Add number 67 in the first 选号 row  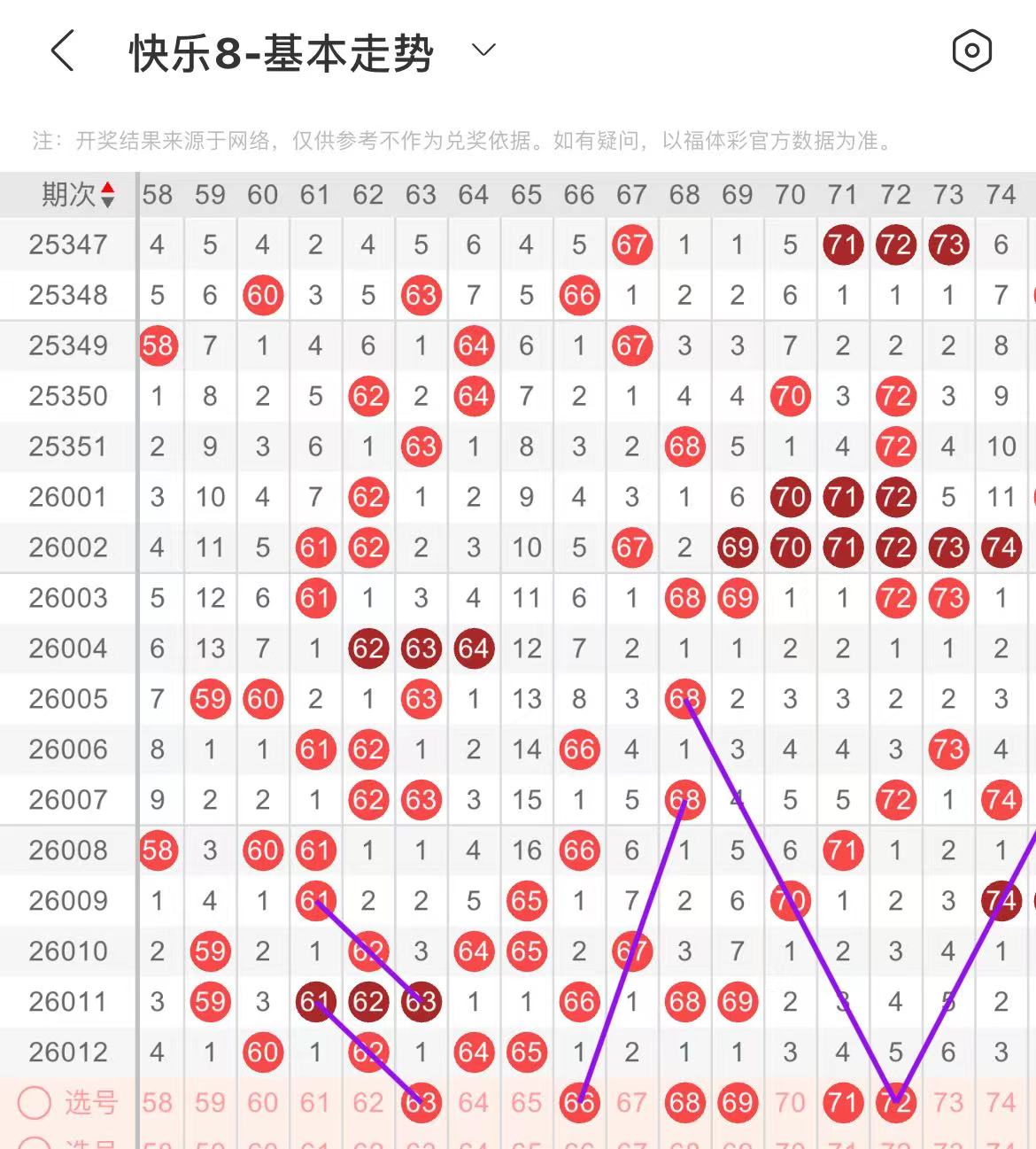631,1103
